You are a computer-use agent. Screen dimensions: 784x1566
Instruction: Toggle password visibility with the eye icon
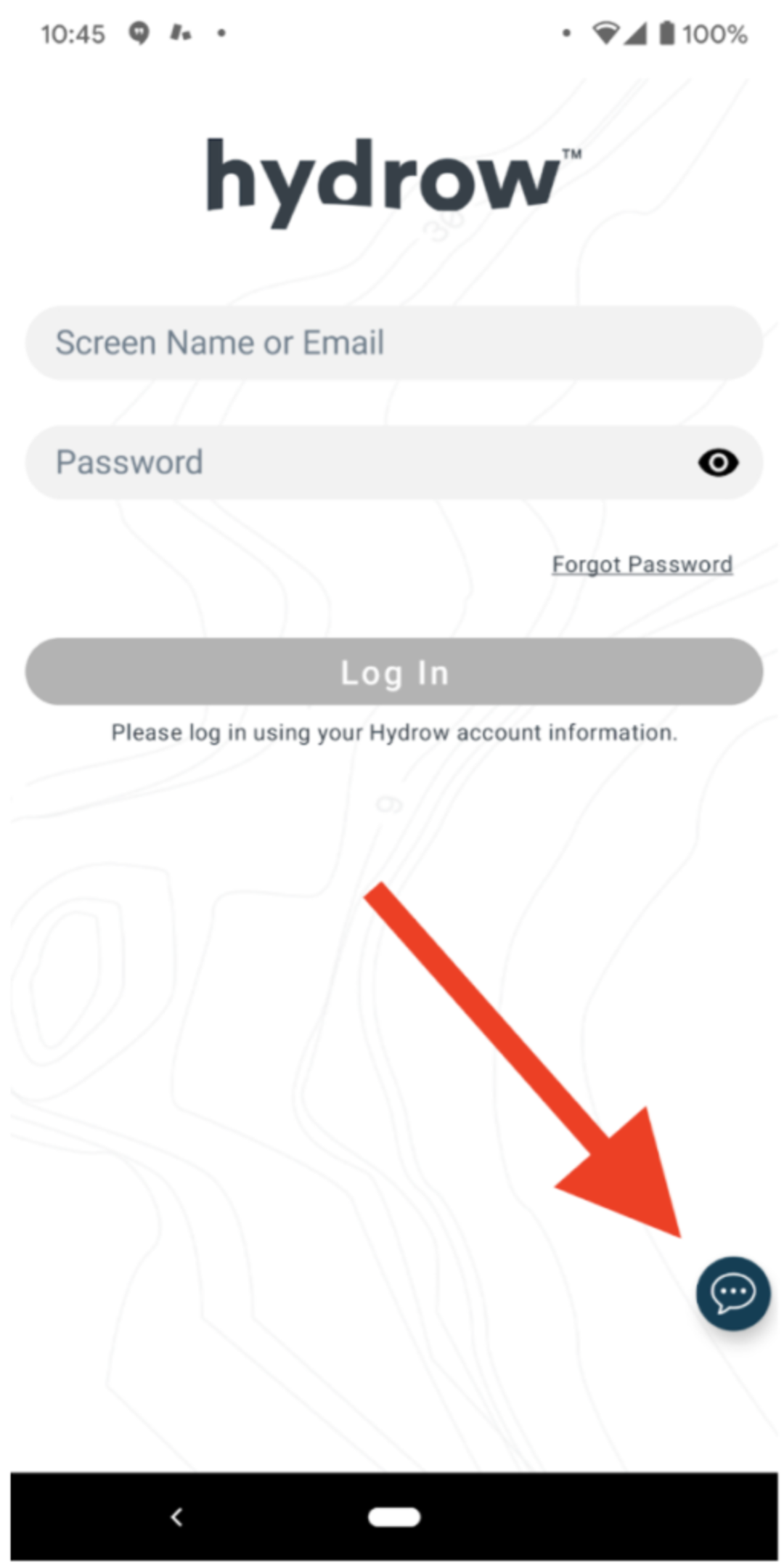tap(718, 463)
